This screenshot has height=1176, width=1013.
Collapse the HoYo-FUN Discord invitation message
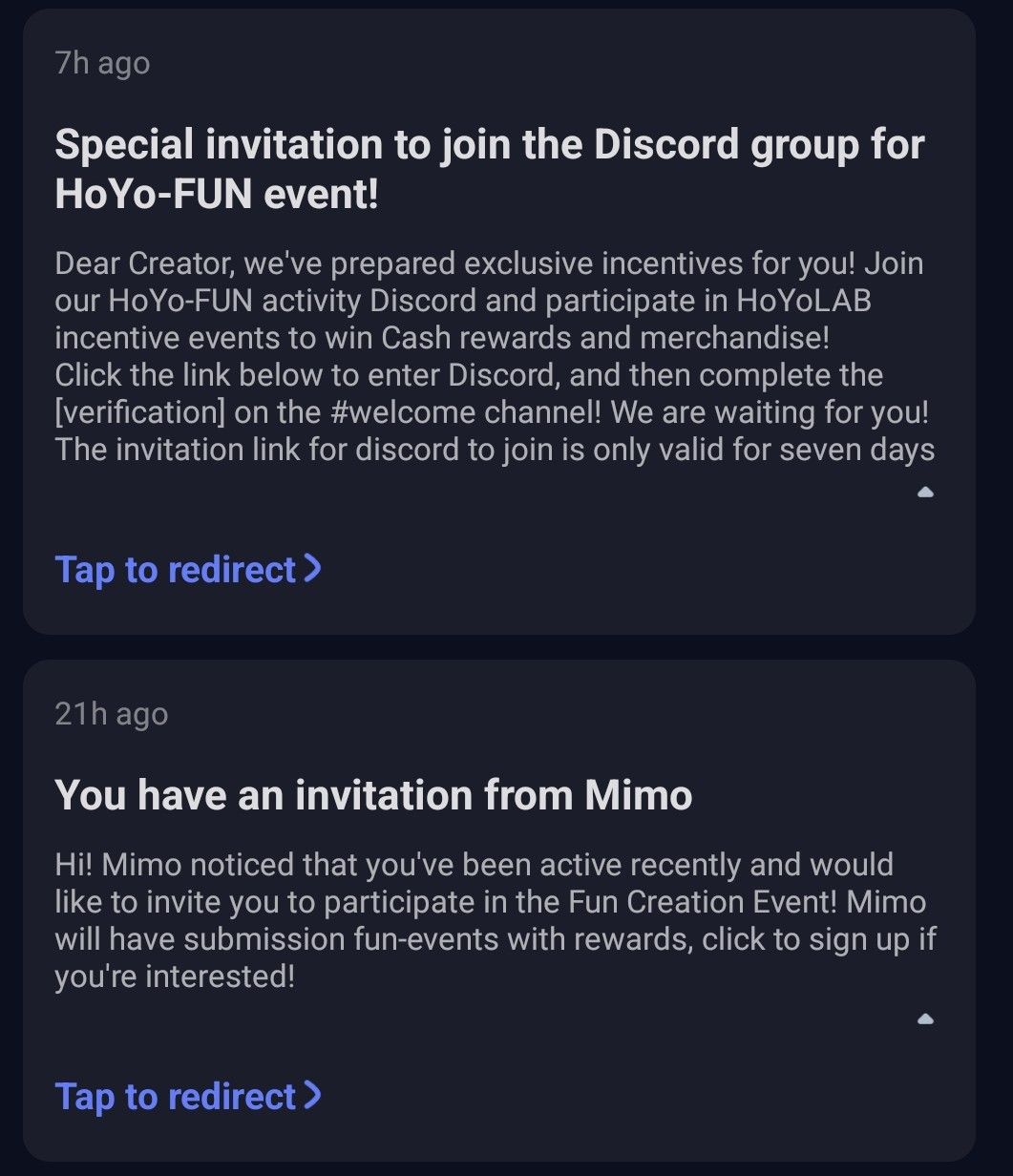click(x=924, y=493)
